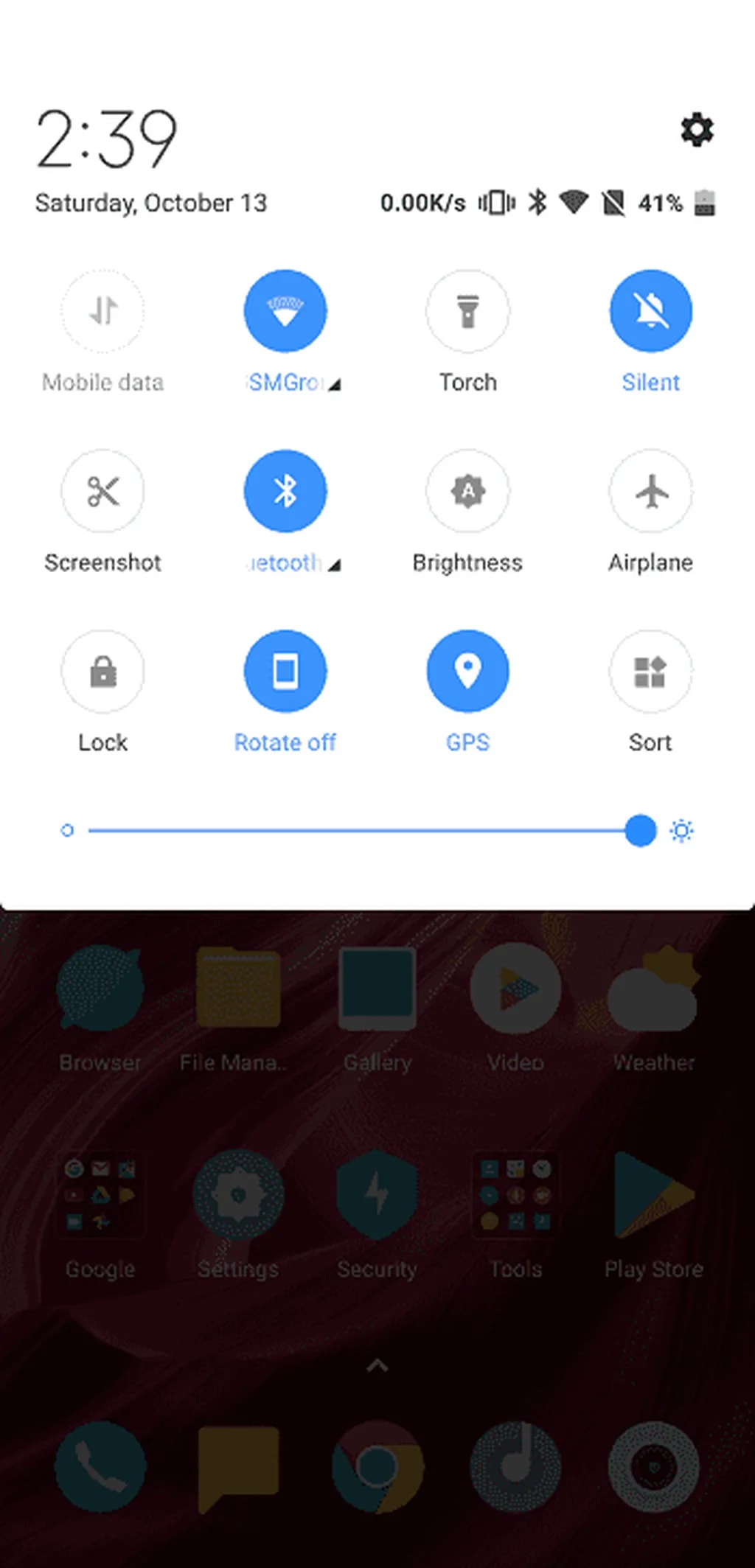Open settings via the gear icon
The height and width of the screenshot is (1568, 755).
(697, 130)
